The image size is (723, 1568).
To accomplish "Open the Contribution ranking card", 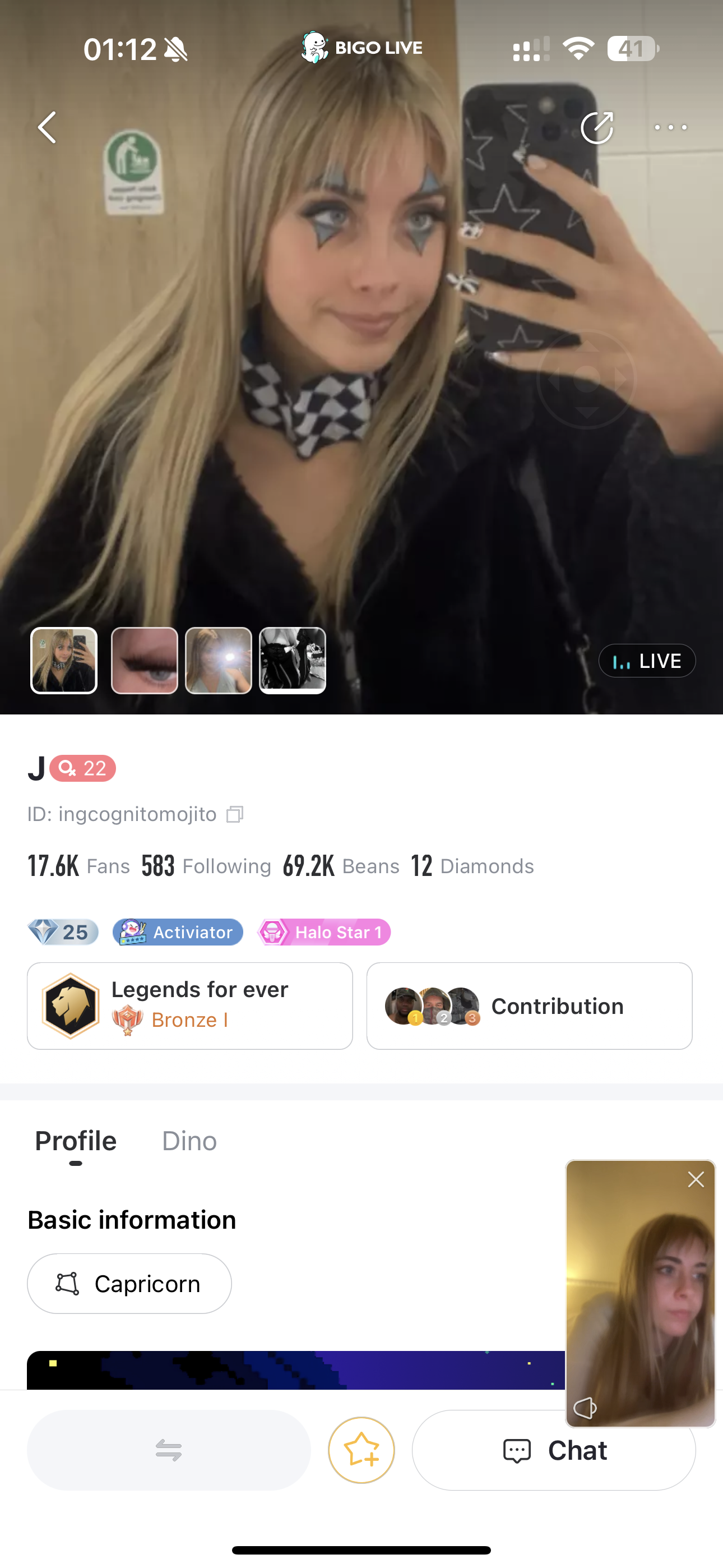I will pyautogui.click(x=529, y=1006).
